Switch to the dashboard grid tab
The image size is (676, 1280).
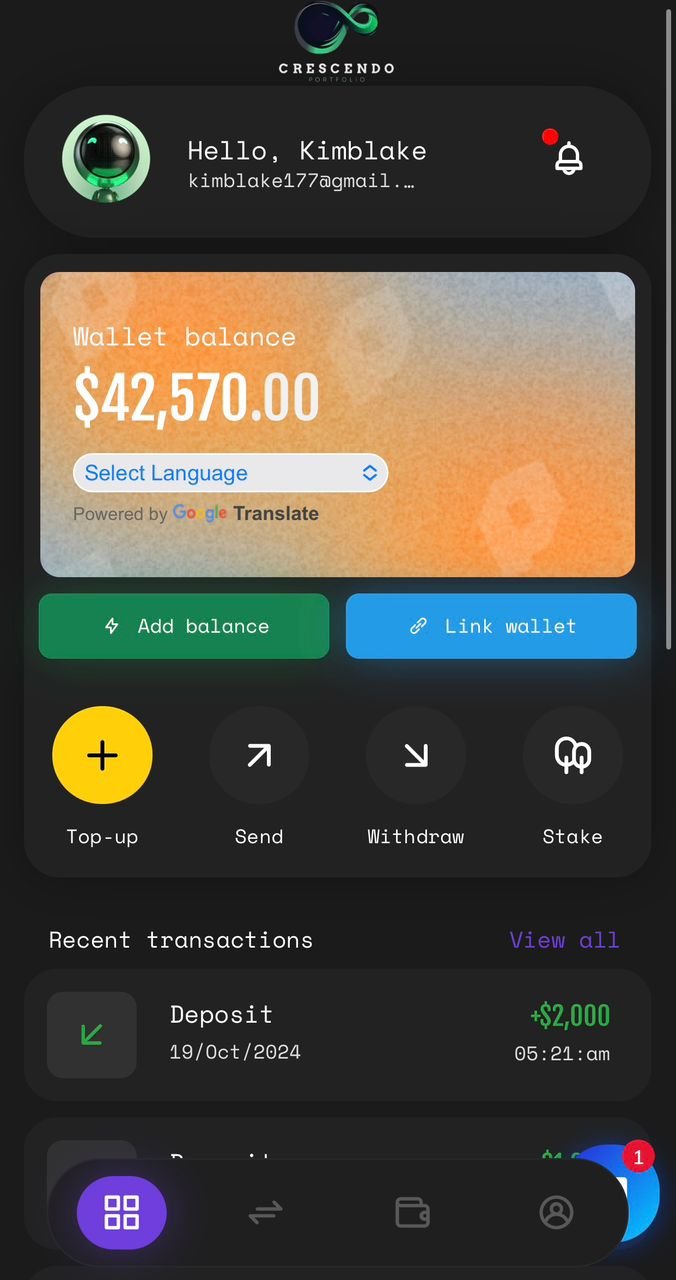click(x=122, y=1213)
